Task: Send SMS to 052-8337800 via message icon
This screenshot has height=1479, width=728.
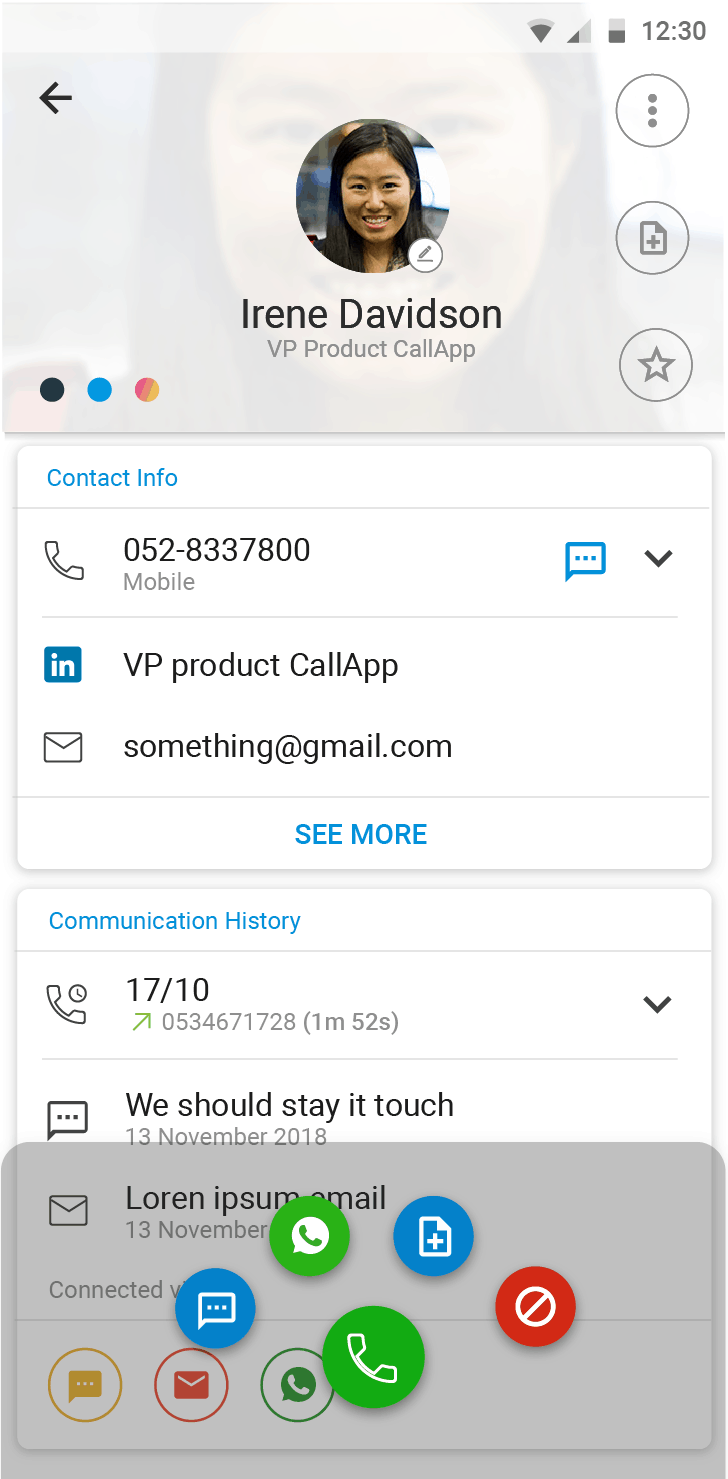Action: [585, 560]
